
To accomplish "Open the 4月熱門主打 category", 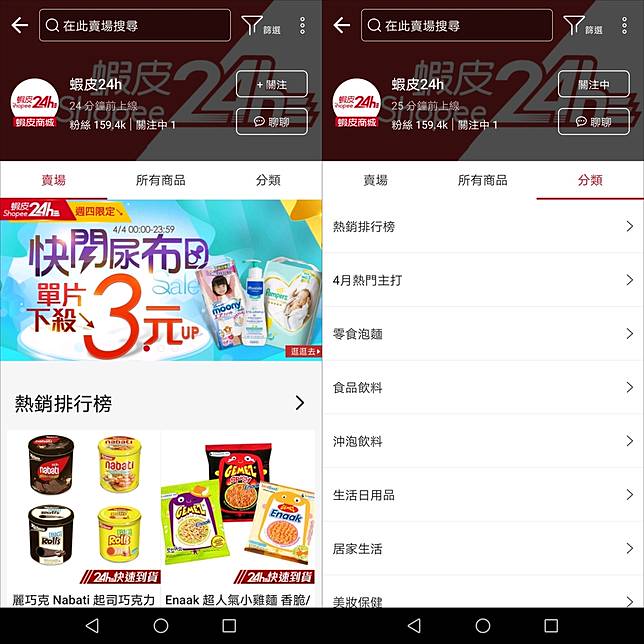I will coord(483,280).
